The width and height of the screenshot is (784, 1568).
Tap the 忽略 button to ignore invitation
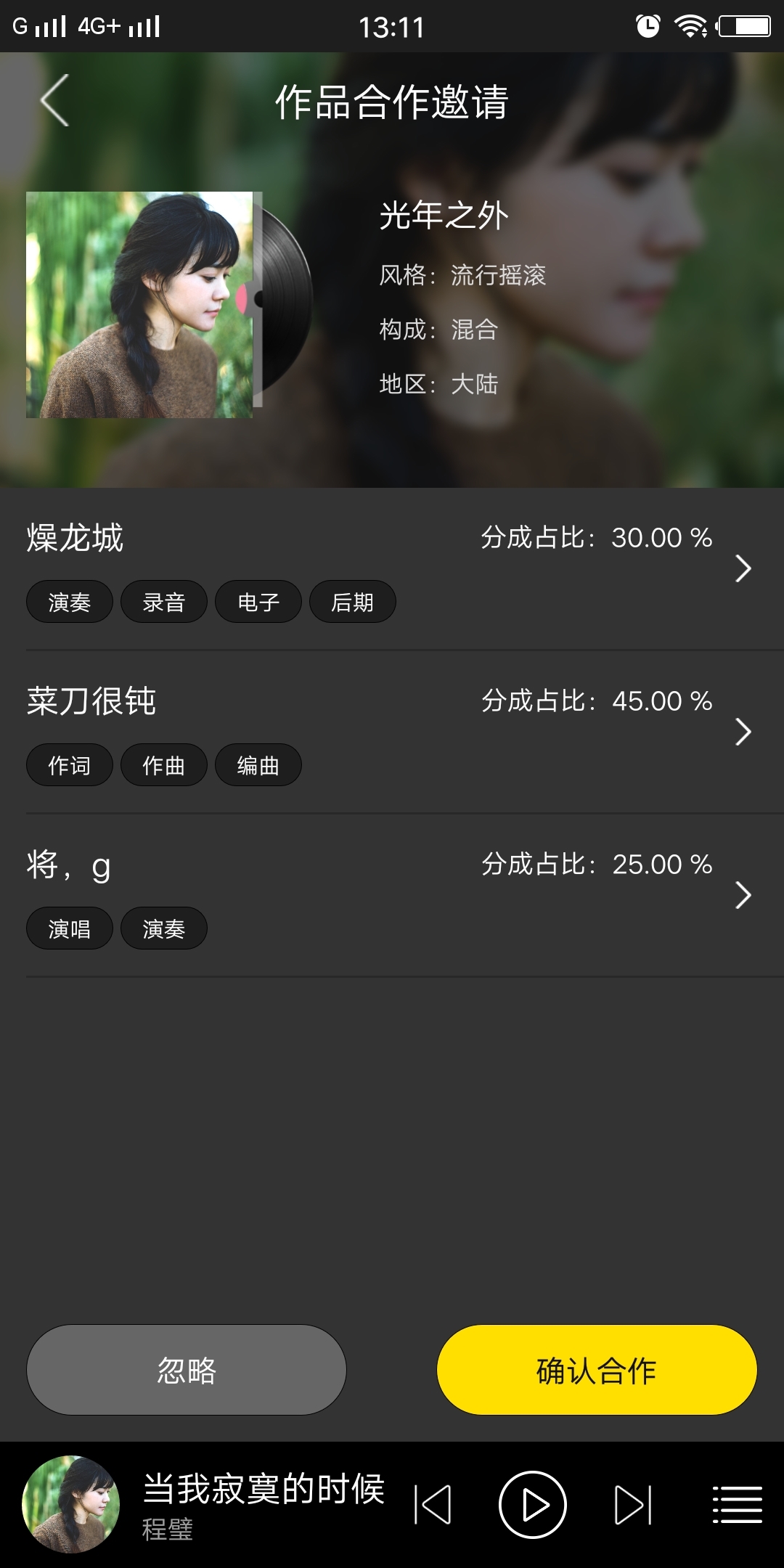187,1370
